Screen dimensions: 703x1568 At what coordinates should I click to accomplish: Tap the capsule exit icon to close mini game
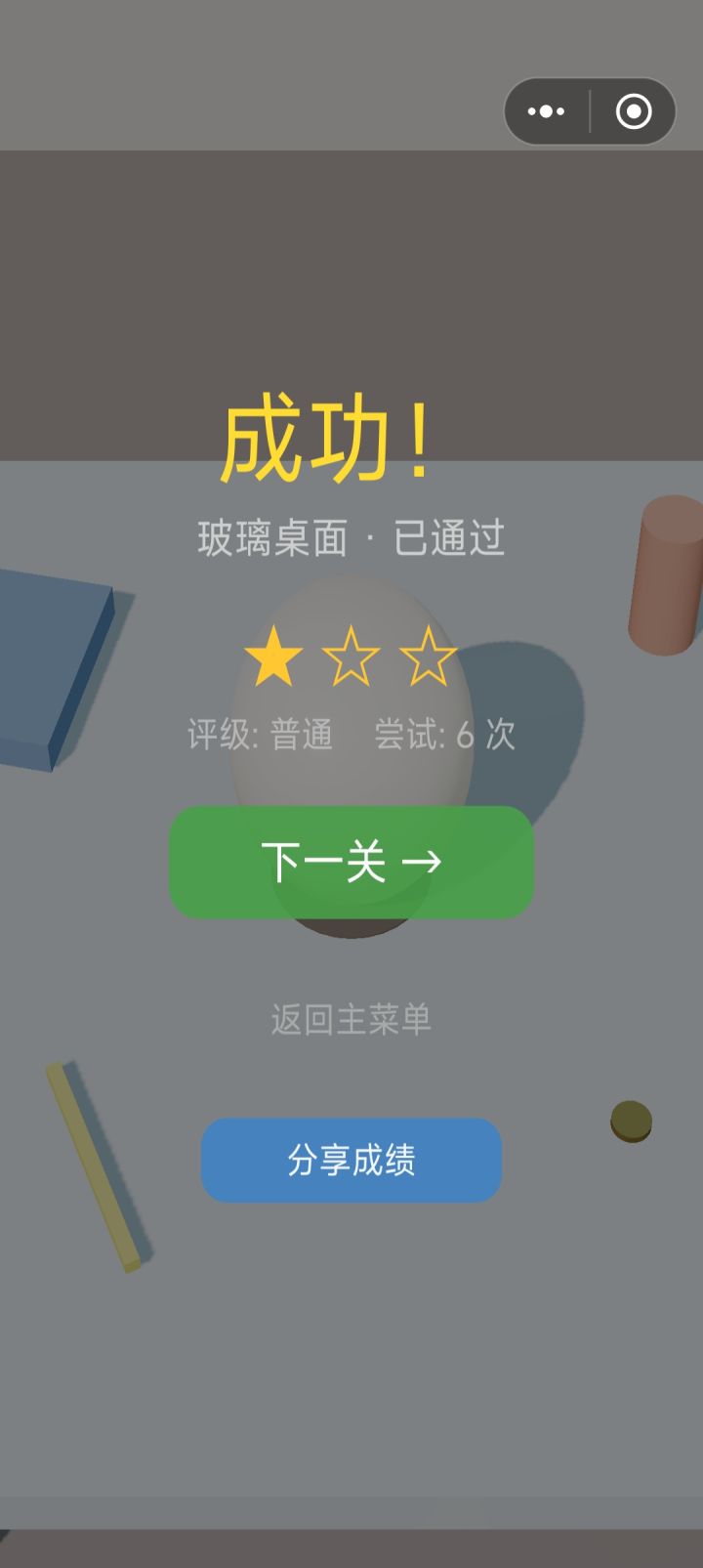(633, 110)
